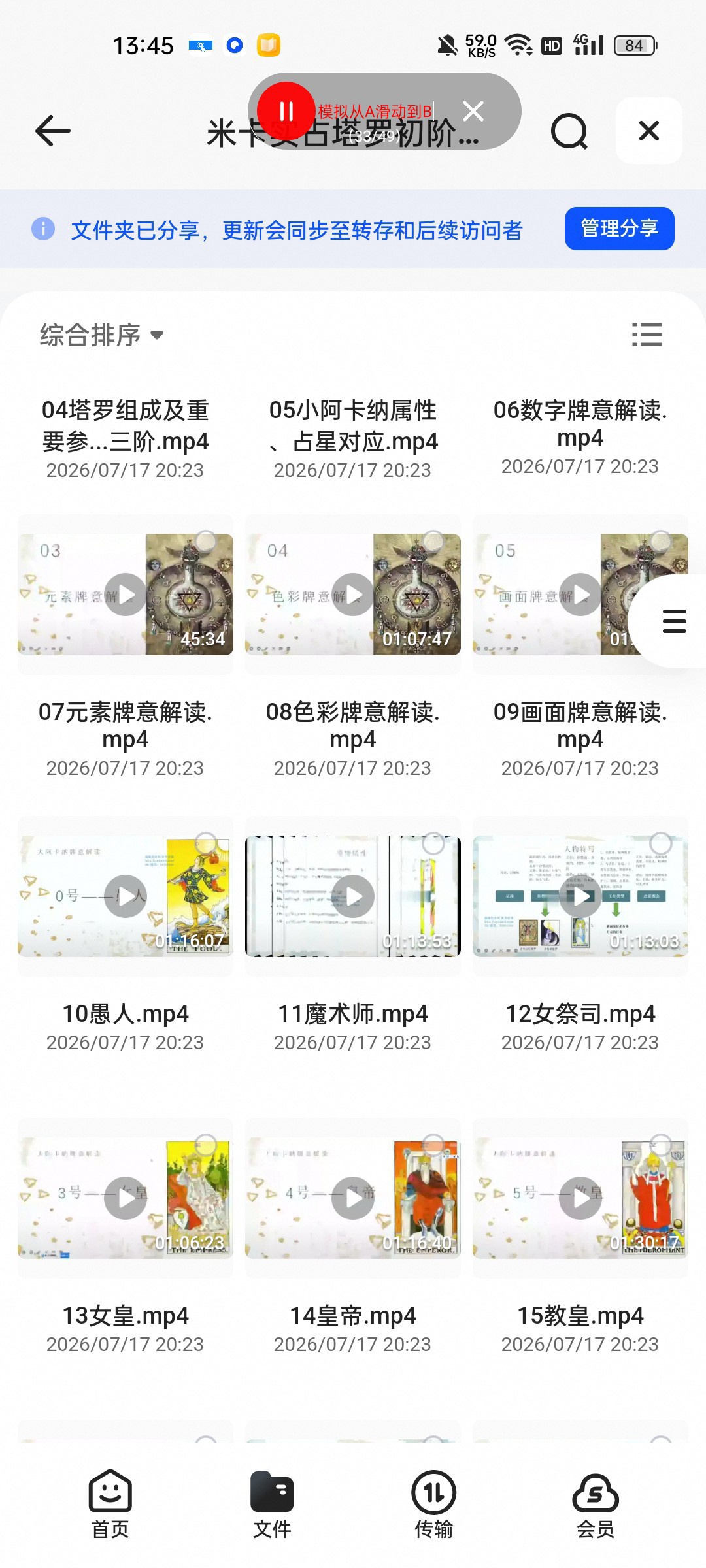Open video 11魔术师.mp4
The width and height of the screenshot is (706, 1568).
coord(353,896)
